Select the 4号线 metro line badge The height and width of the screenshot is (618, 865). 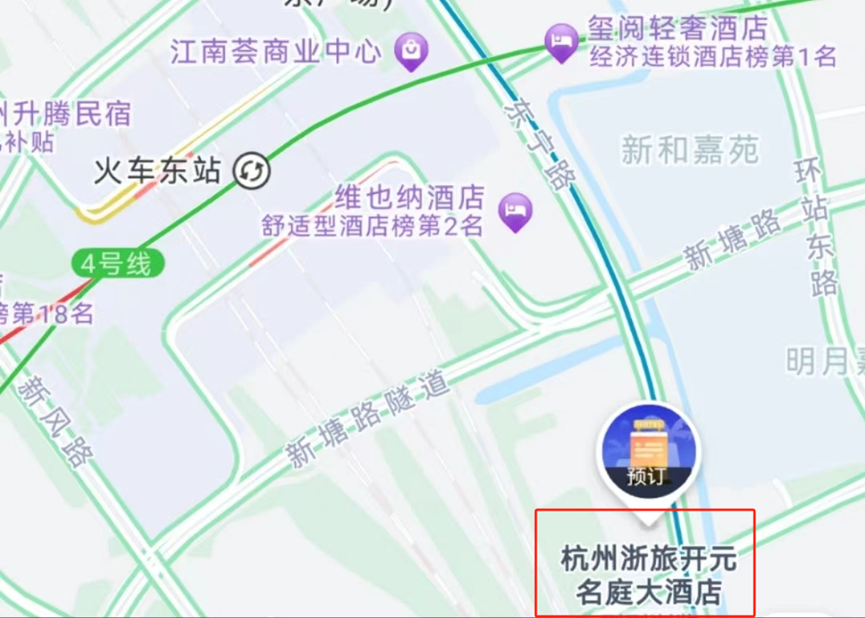pos(118,264)
